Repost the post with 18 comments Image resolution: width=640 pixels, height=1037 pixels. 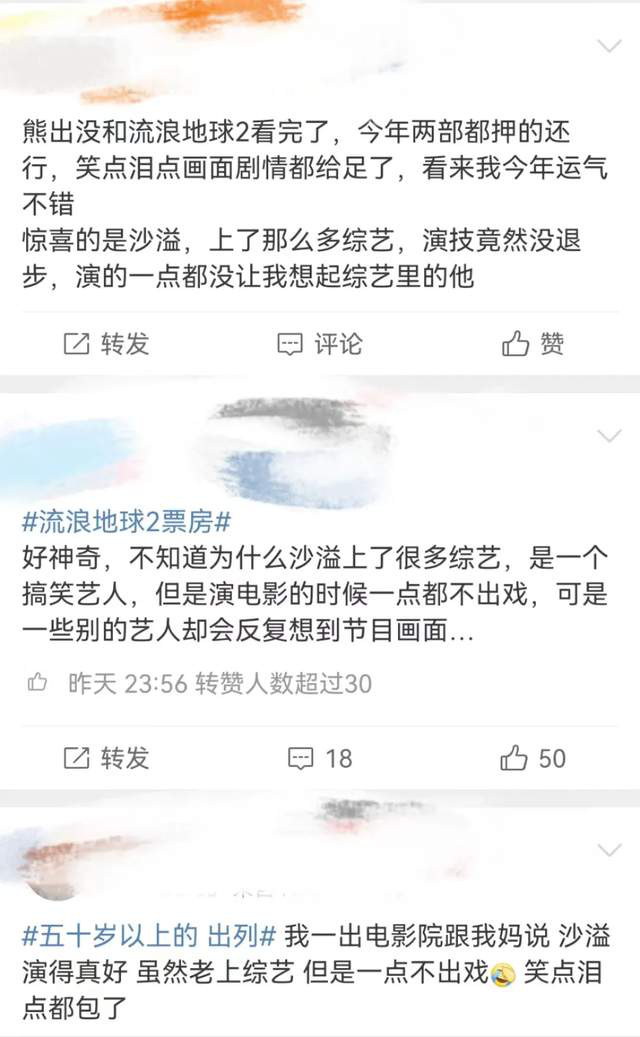click(106, 758)
